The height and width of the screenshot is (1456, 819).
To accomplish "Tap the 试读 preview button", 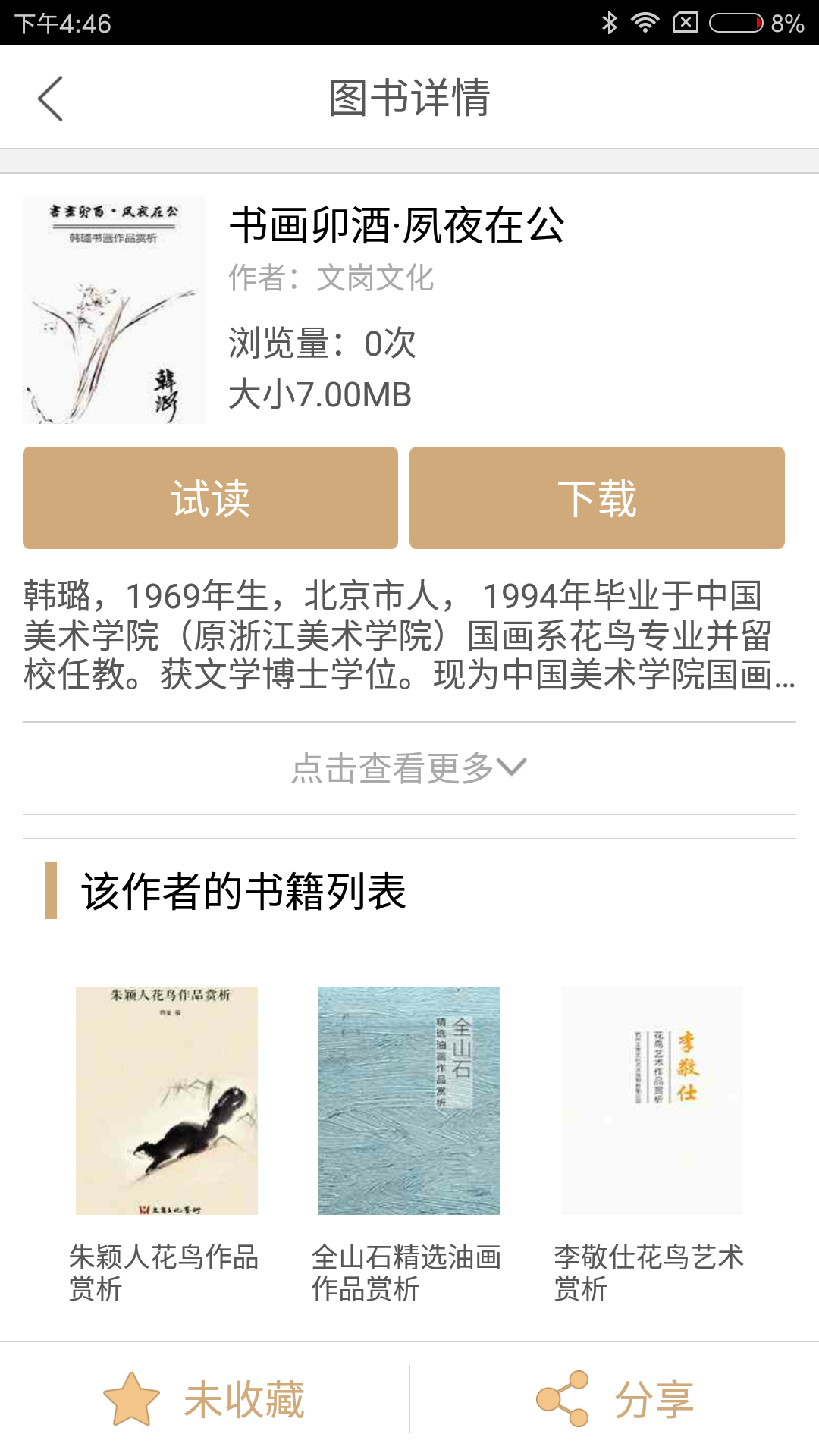I will click(210, 497).
